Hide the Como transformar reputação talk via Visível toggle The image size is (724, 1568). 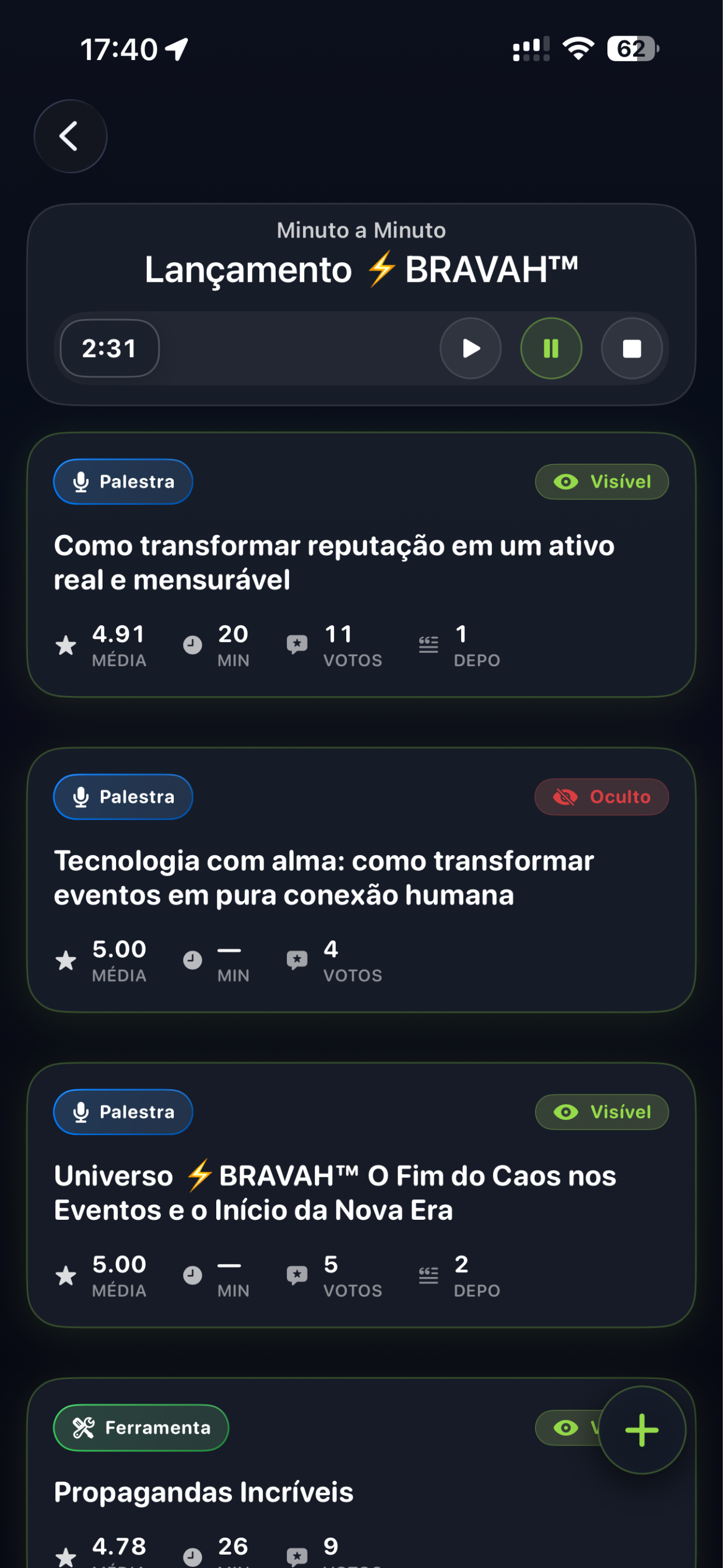pyautogui.click(x=601, y=481)
